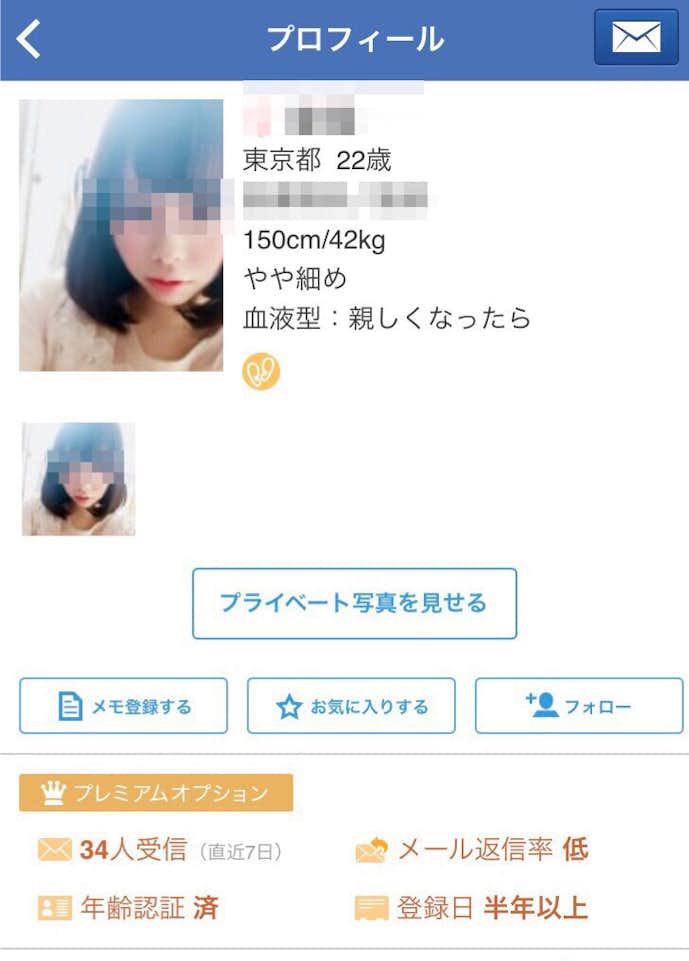Open the small profile photo thumbnail
The image size is (689, 961).
(x=79, y=479)
